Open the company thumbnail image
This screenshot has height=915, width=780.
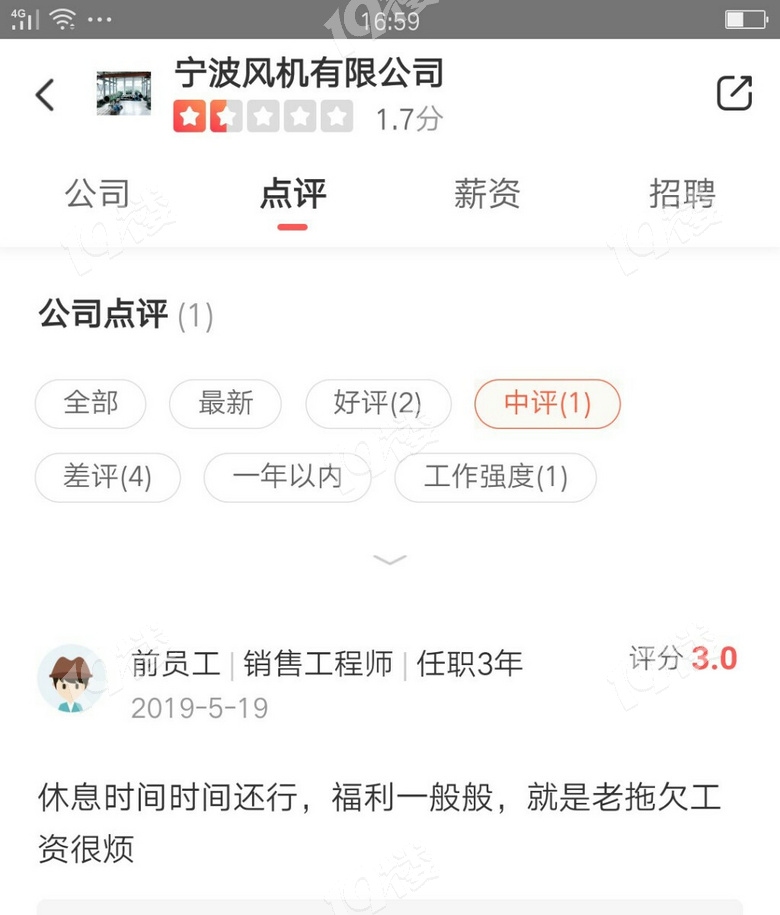point(124,94)
